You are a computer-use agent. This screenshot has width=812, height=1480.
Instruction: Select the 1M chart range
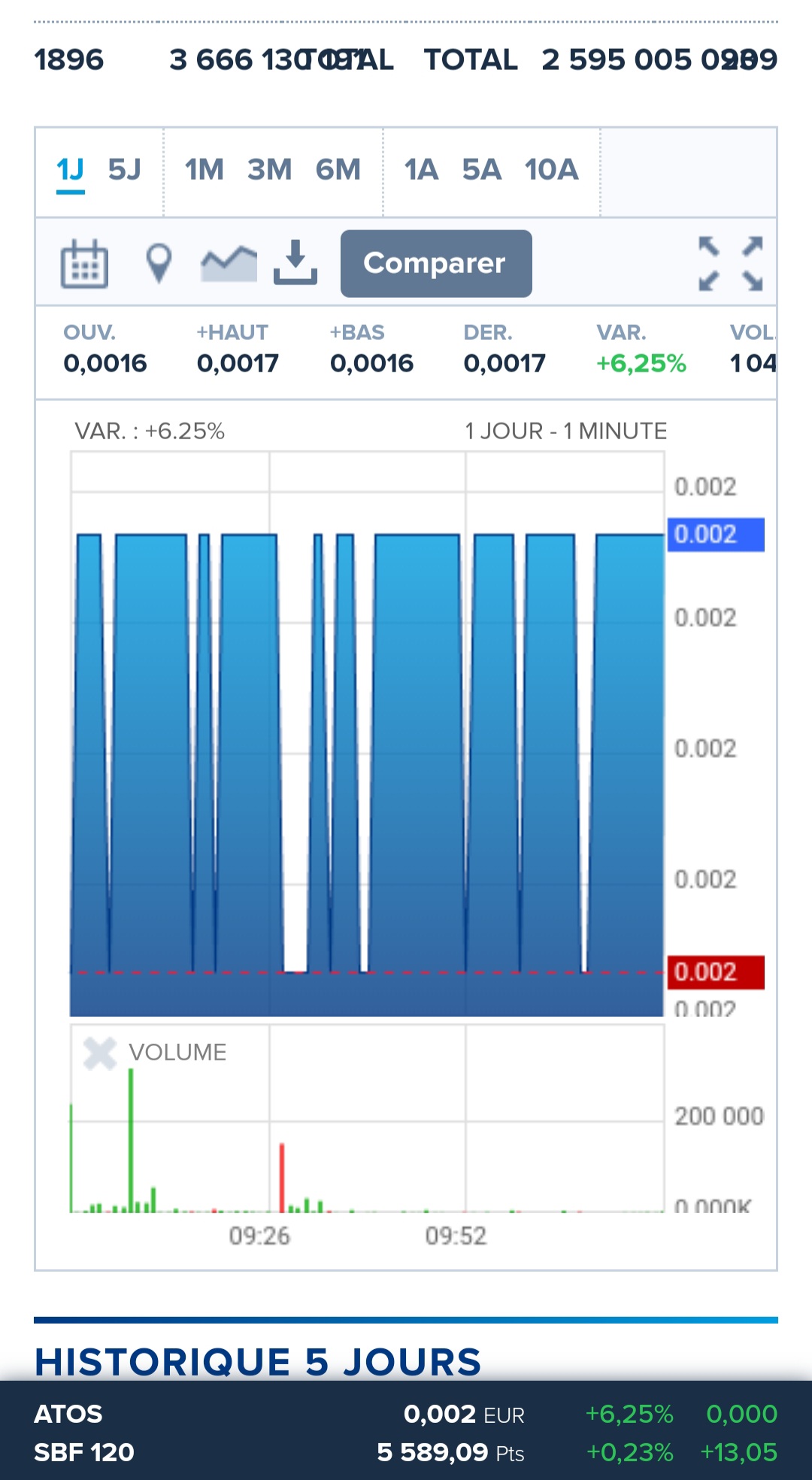204,170
